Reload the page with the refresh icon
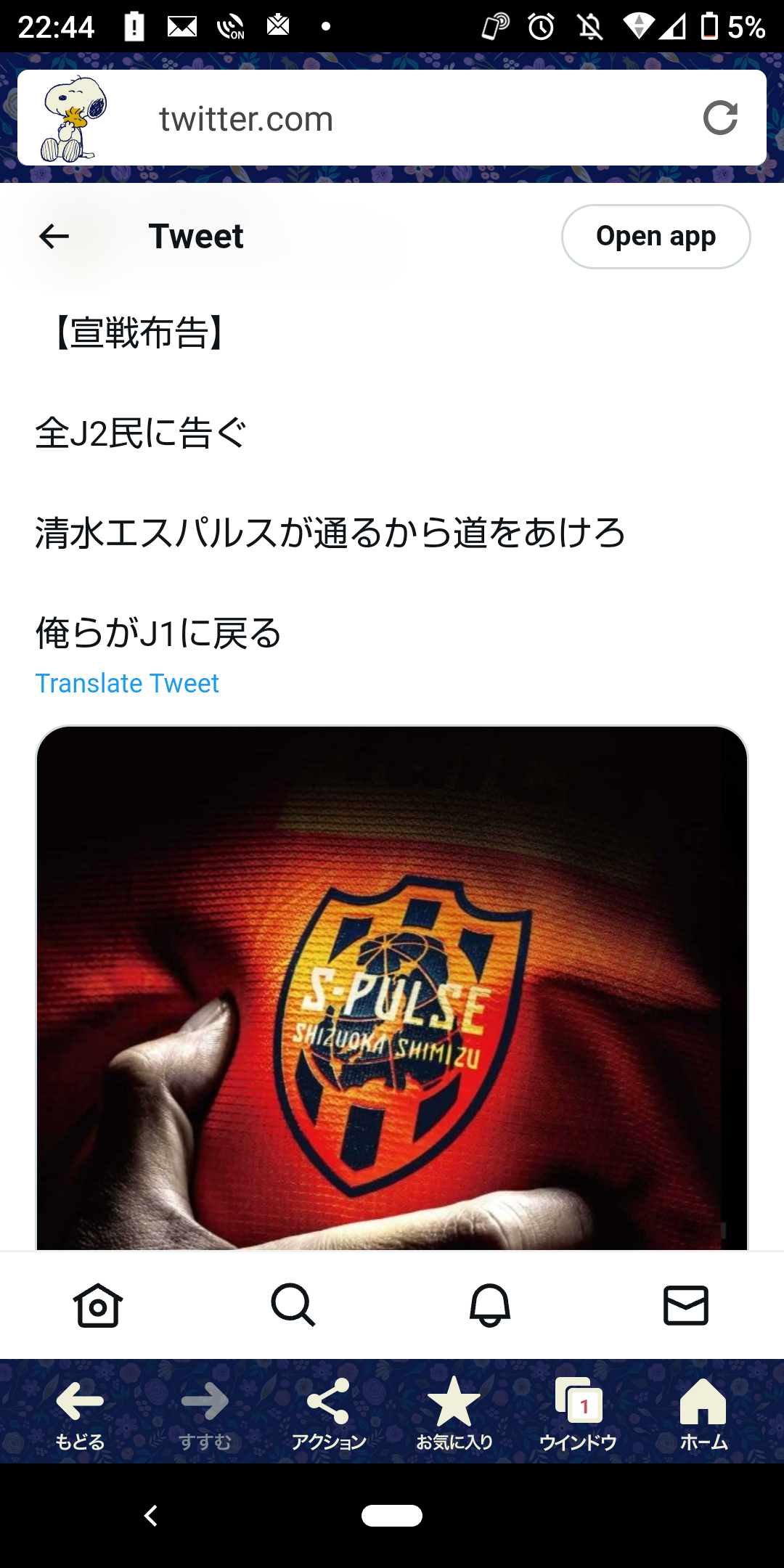The height and width of the screenshot is (1568, 784). pos(720,118)
